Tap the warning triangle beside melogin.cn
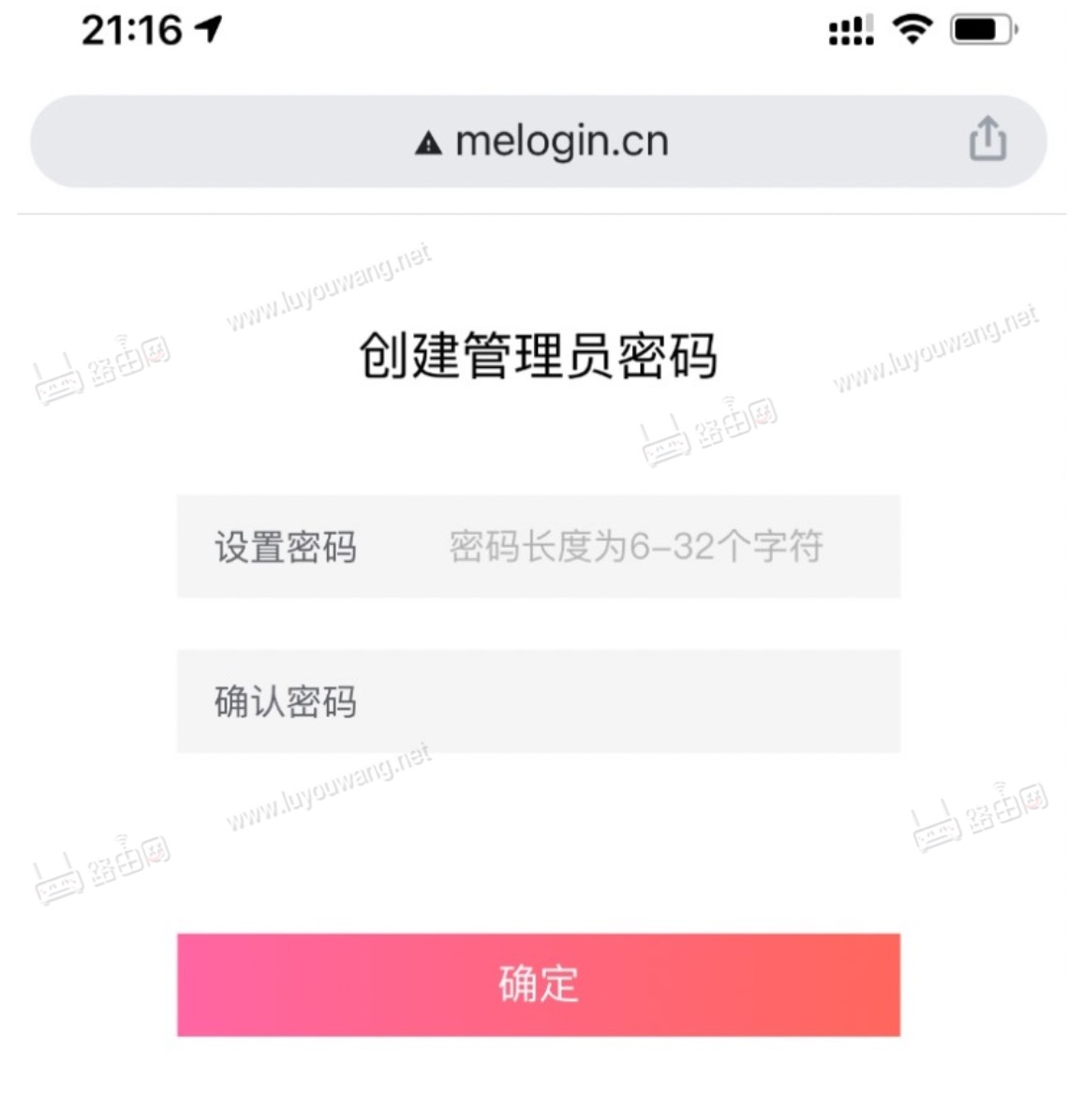This screenshot has width=1083, height=1120. click(427, 140)
